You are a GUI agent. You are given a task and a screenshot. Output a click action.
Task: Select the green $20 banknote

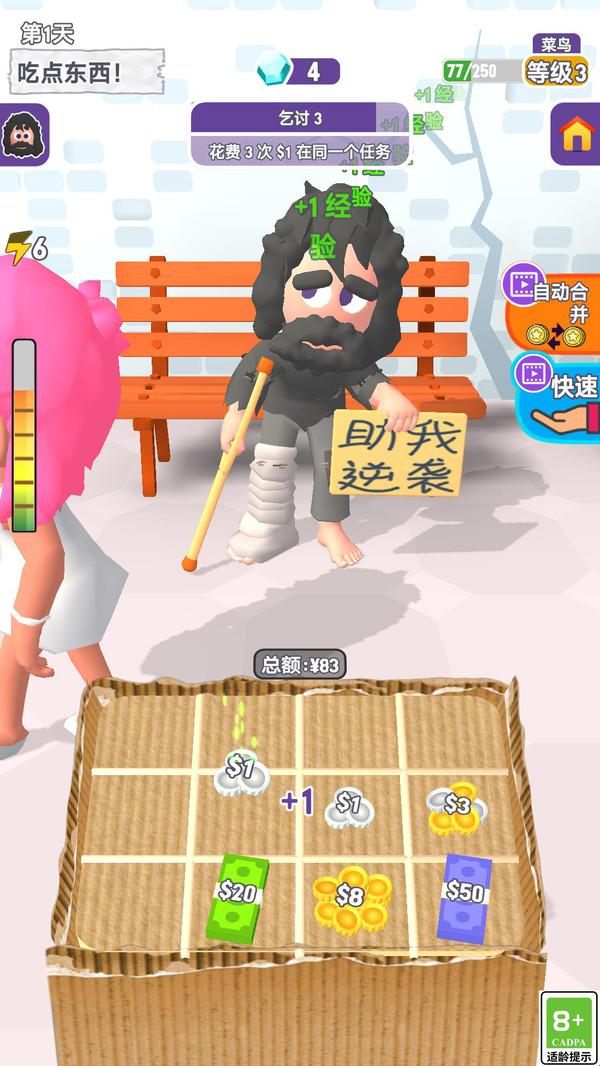coord(237,895)
